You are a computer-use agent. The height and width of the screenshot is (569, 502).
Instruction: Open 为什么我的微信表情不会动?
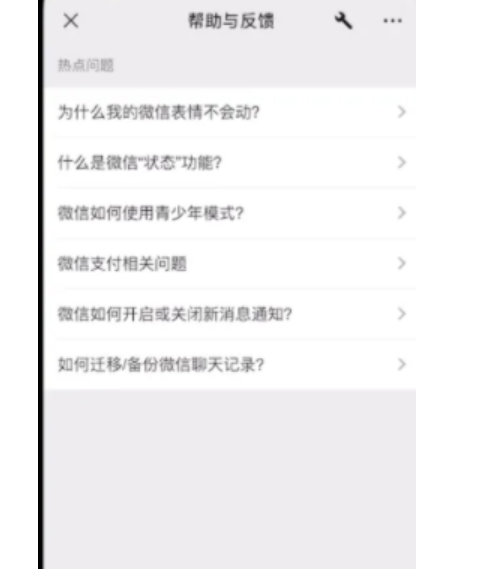[230, 112]
